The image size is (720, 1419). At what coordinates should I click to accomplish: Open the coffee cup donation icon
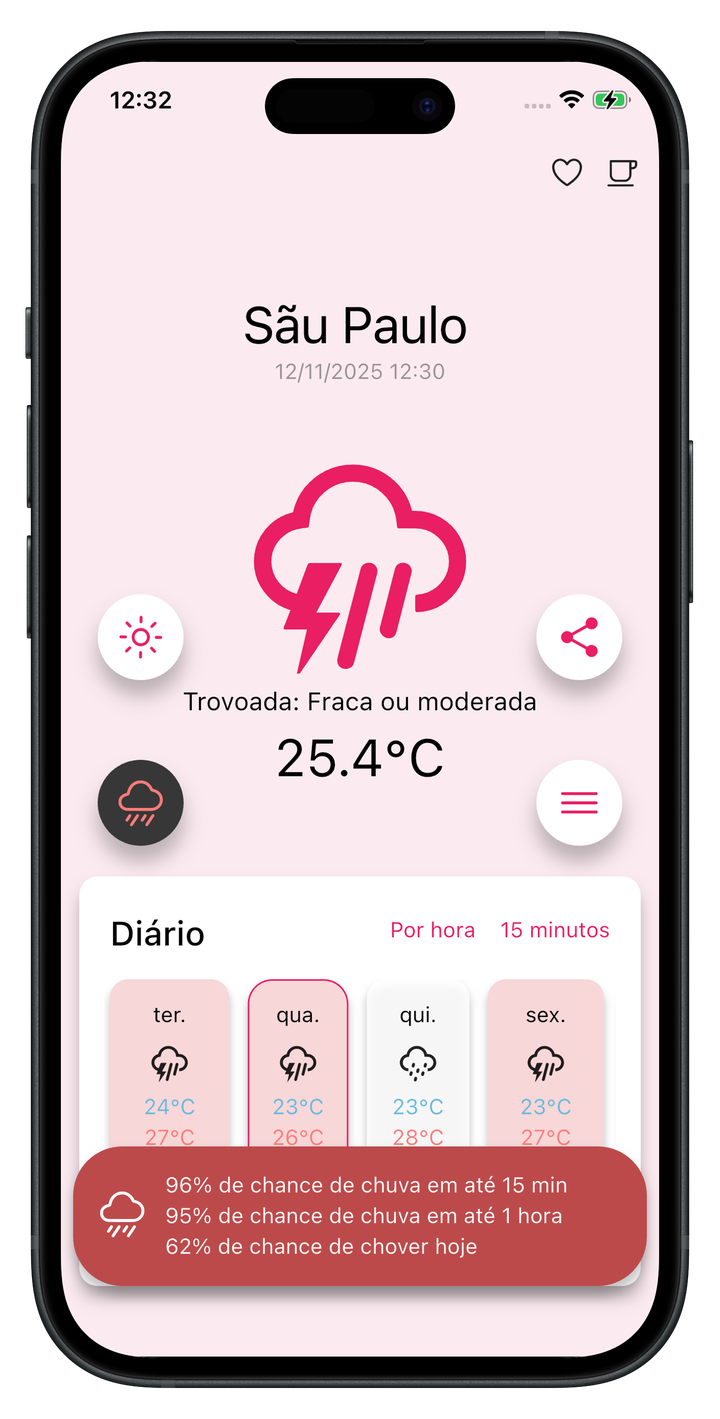tap(621, 172)
